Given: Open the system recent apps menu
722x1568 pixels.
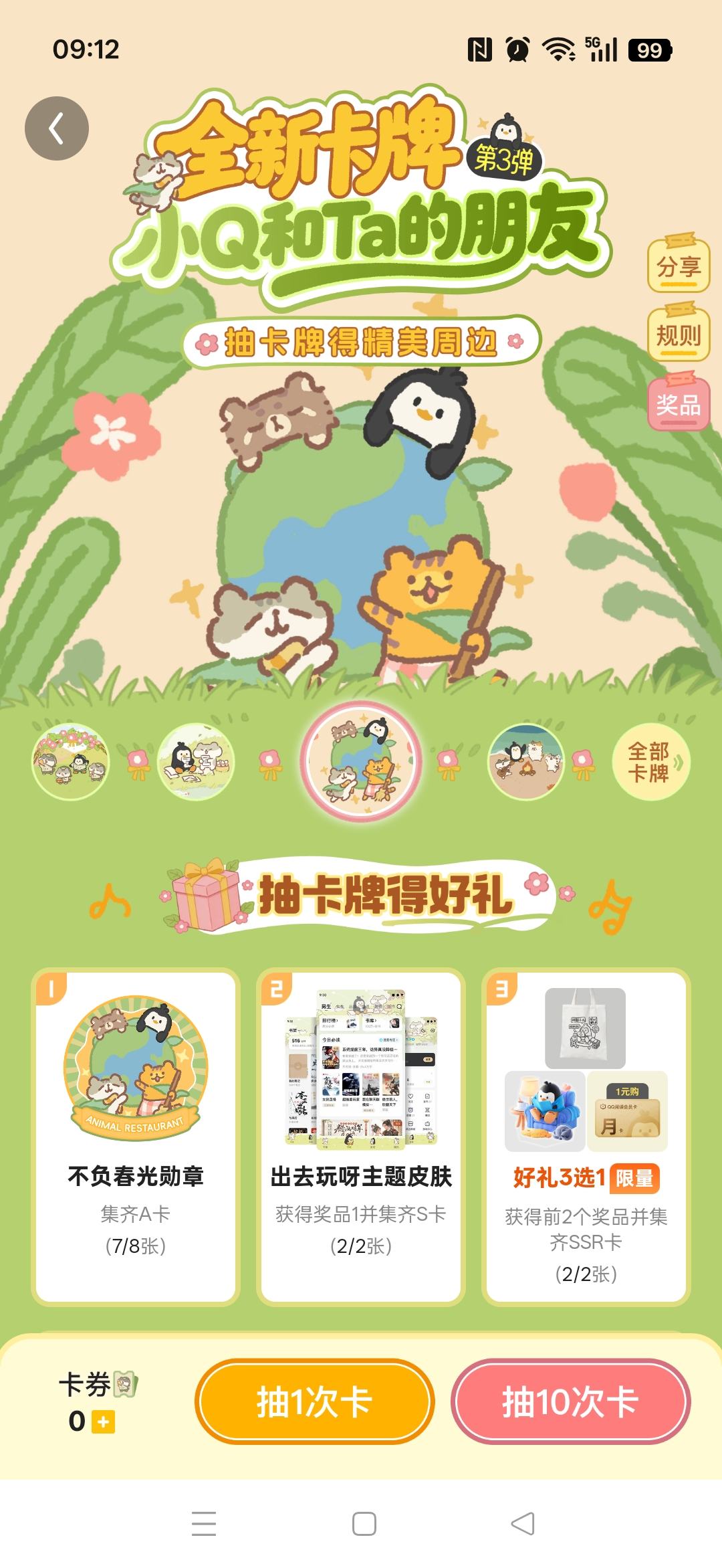Looking at the screenshot, I should (204, 1524).
